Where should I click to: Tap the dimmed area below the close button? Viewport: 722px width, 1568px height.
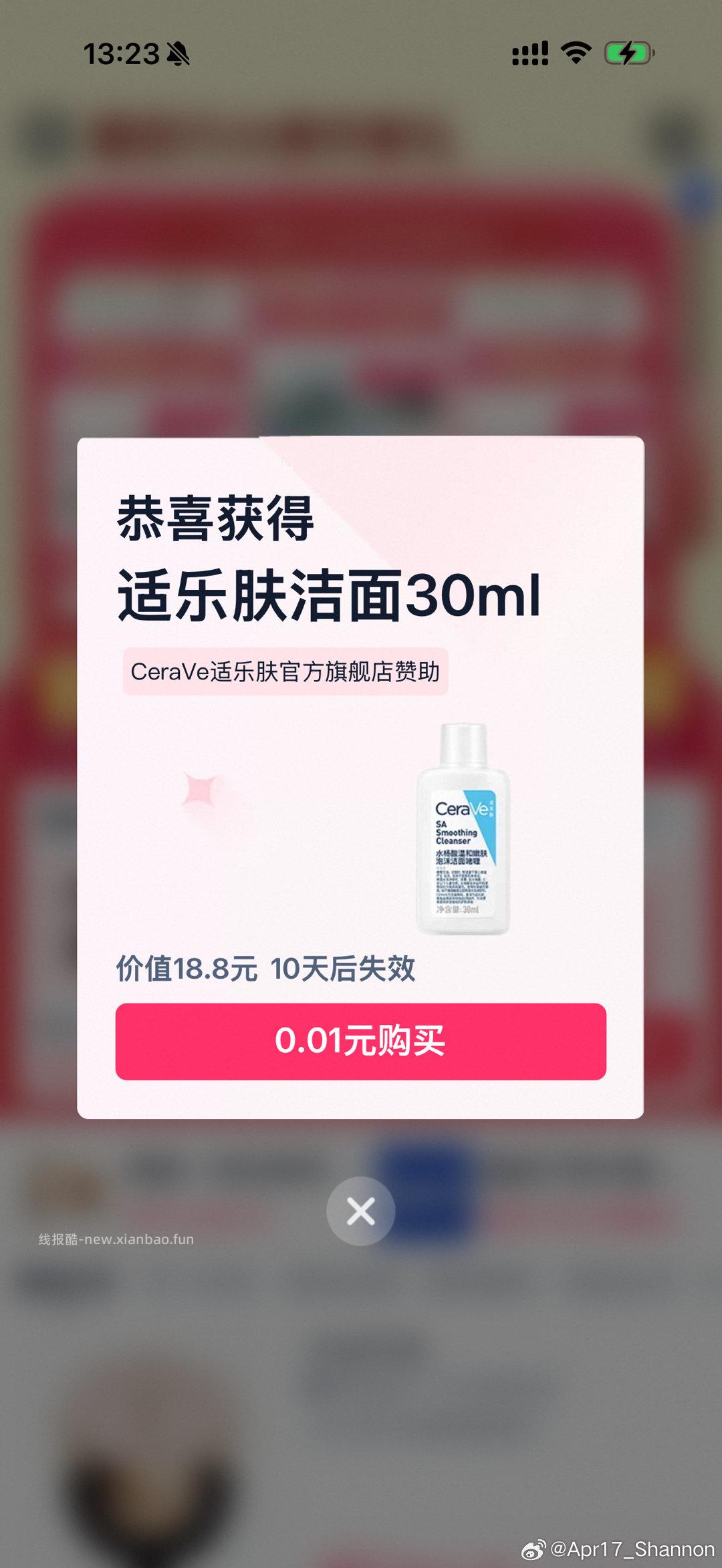pos(361,1370)
